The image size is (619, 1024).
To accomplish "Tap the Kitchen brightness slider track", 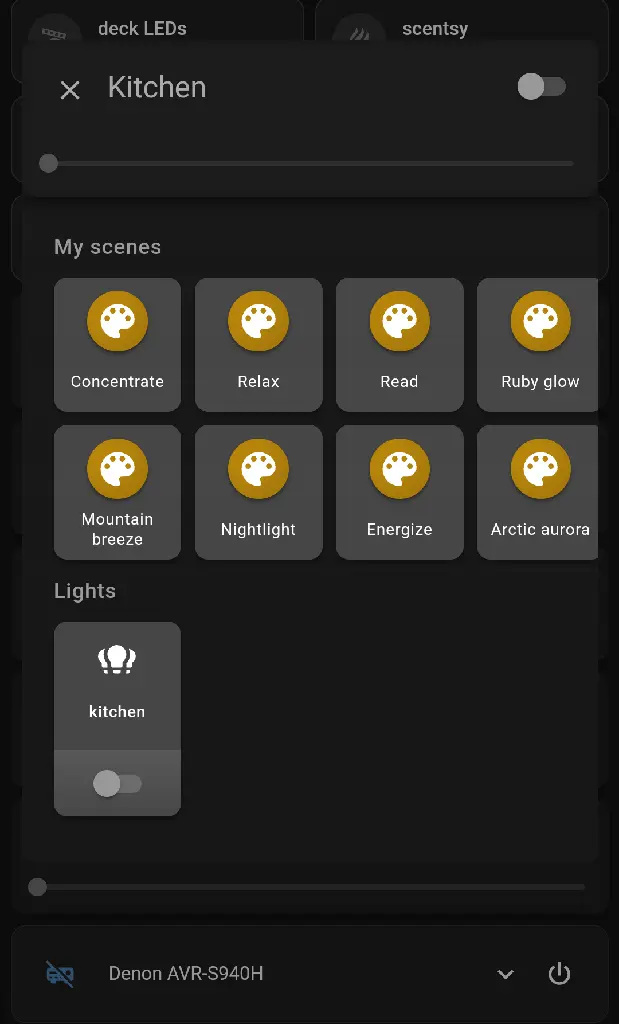I will 310,163.
